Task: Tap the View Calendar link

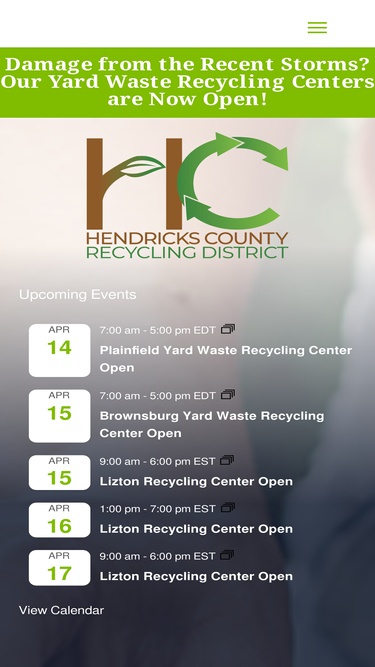Action: [x=61, y=610]
